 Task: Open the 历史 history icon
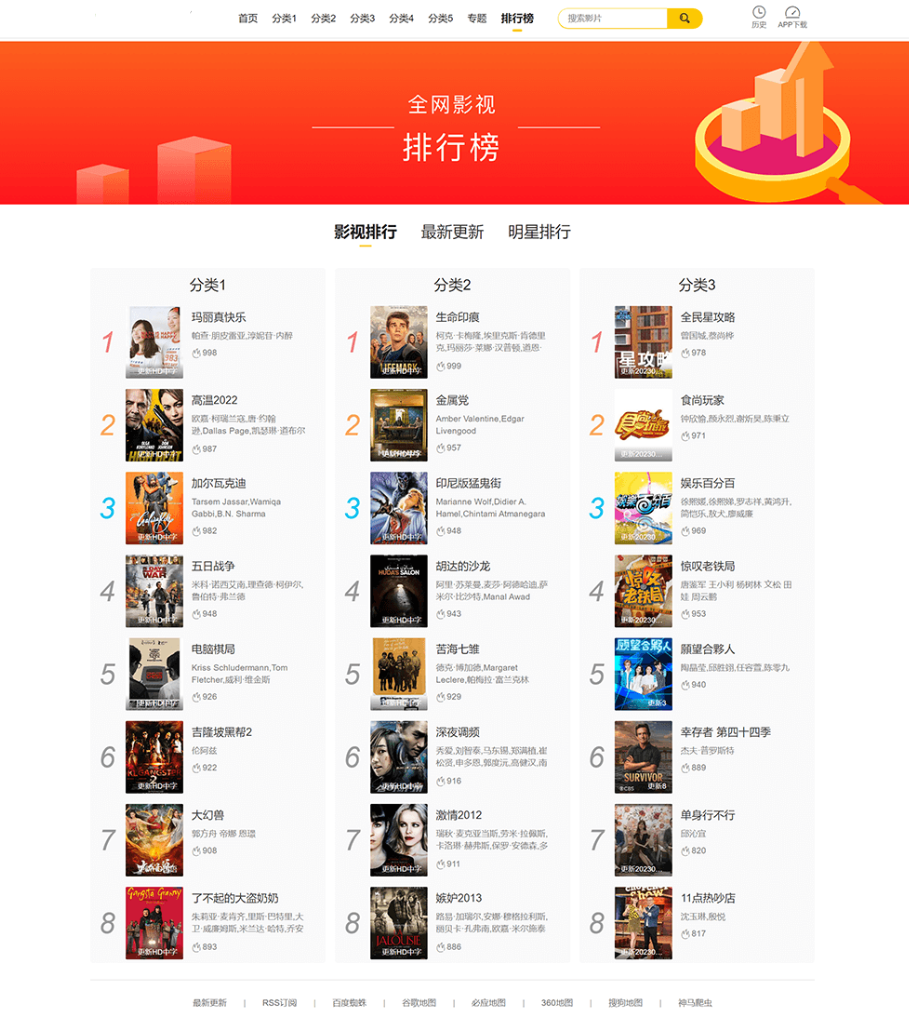pos(759,17)
